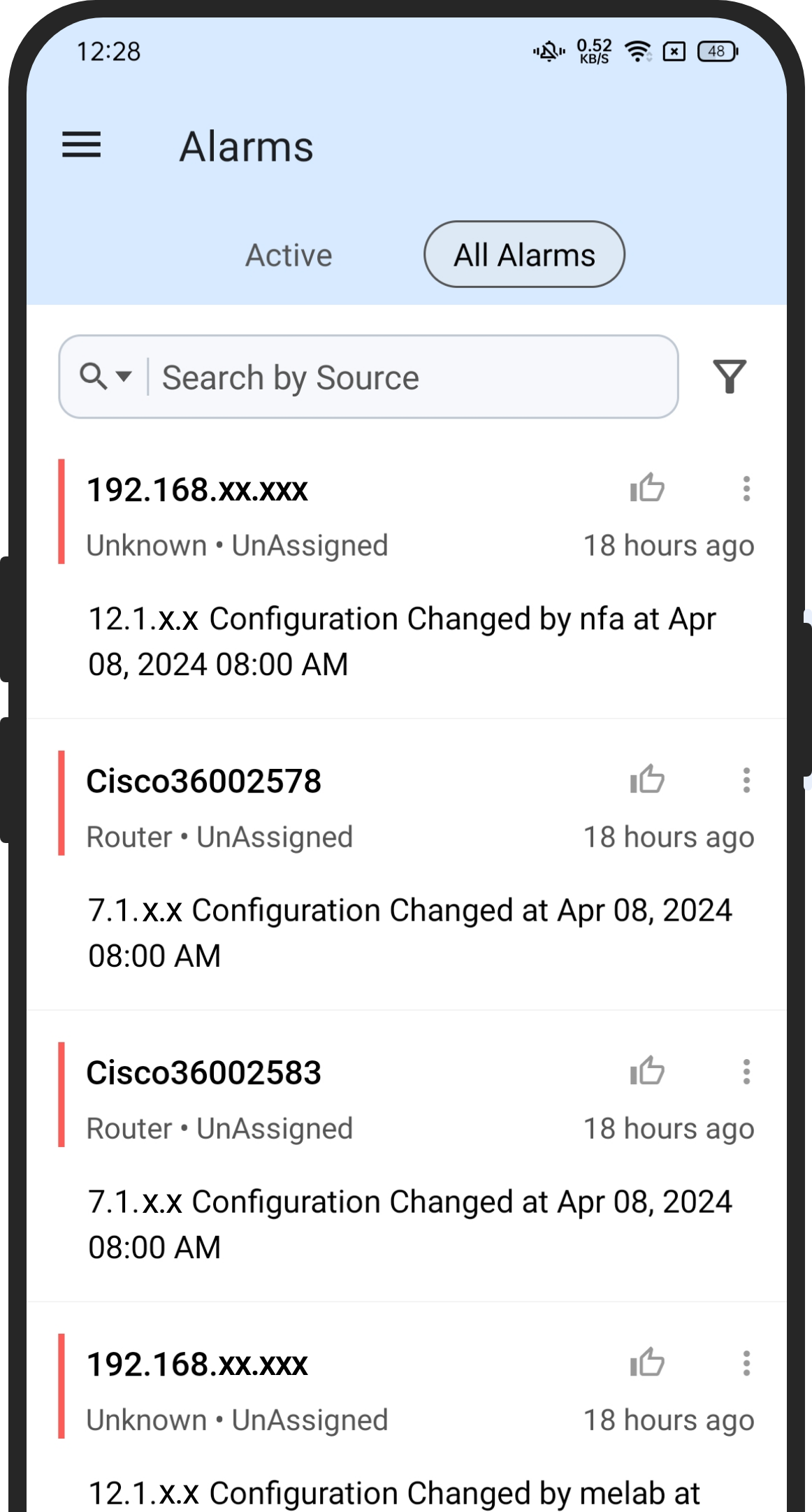Acknowledge the Cisco36002583 alarm with thumbs-up

point(647,1070)
